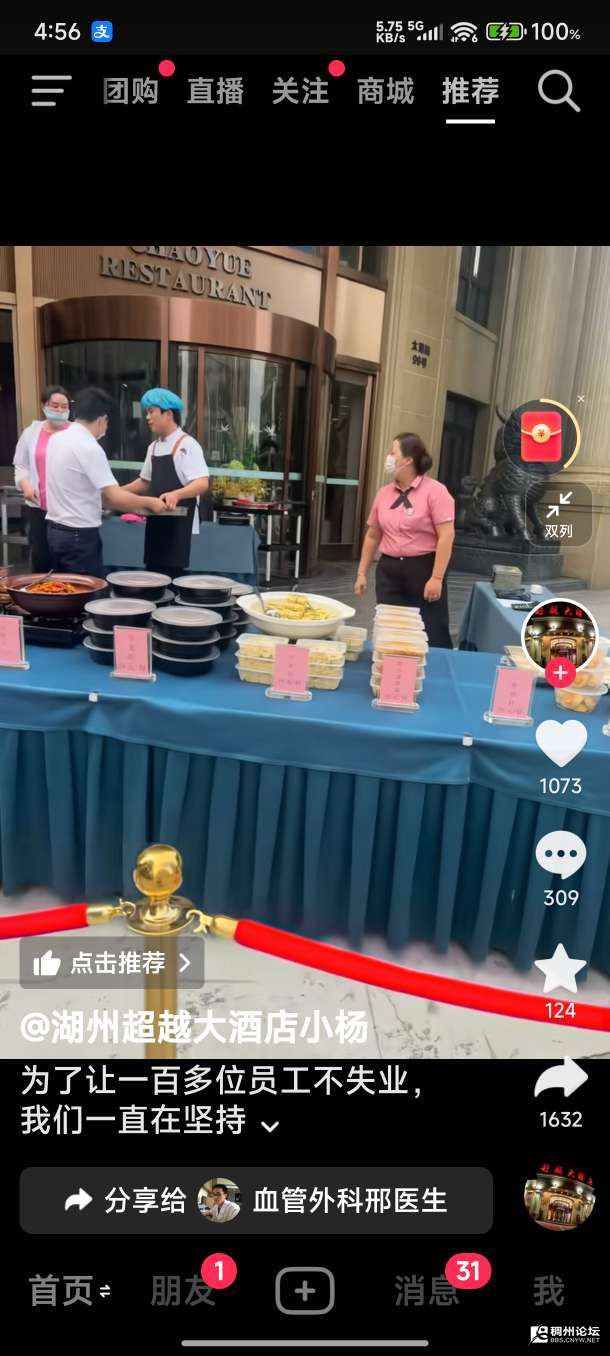This screenshot has width=610, height=1356.
Task: Share the video via arrow icon
Action: coord(560,1080)
